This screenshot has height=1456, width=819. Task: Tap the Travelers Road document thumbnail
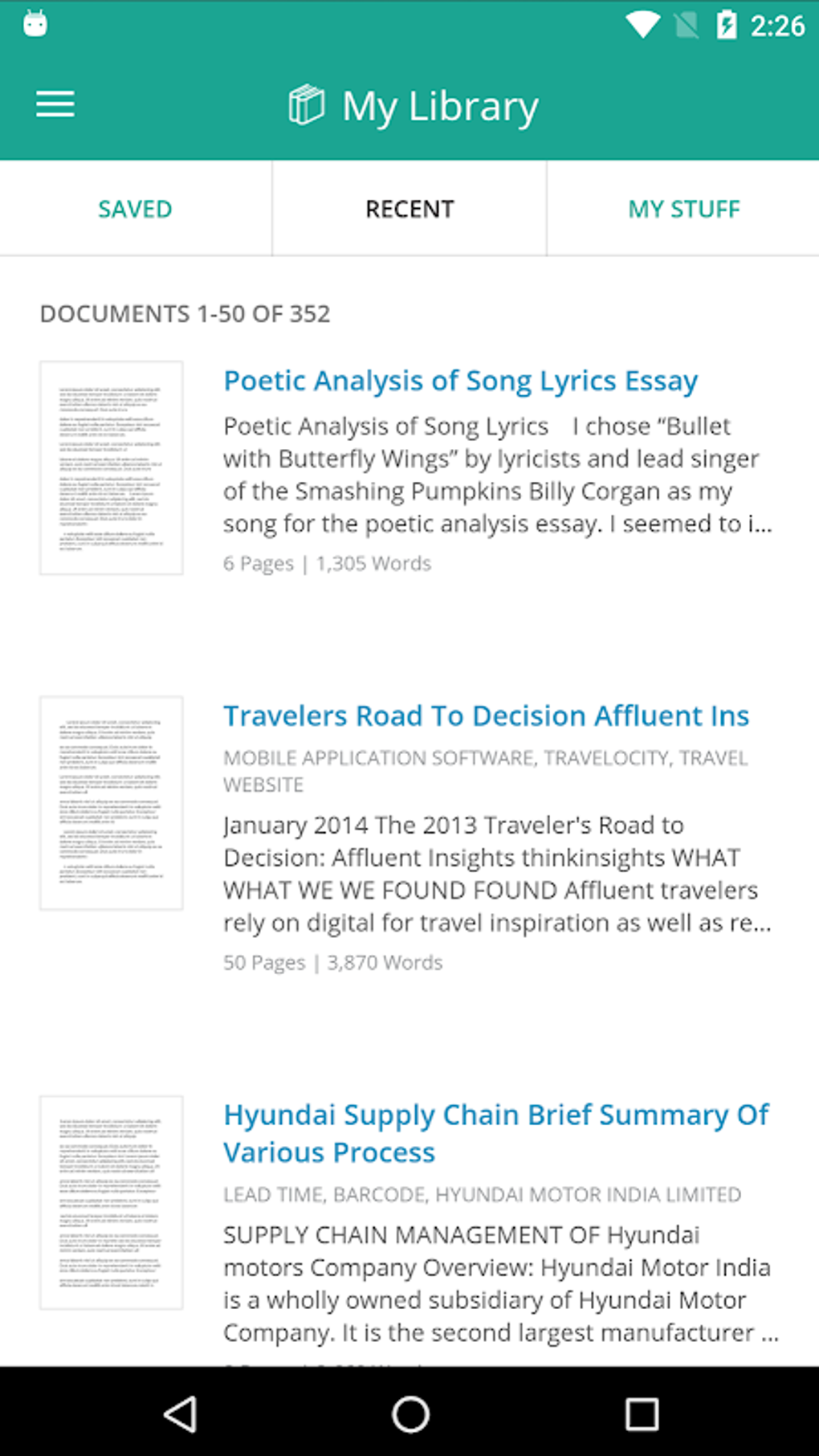[112, 802]
